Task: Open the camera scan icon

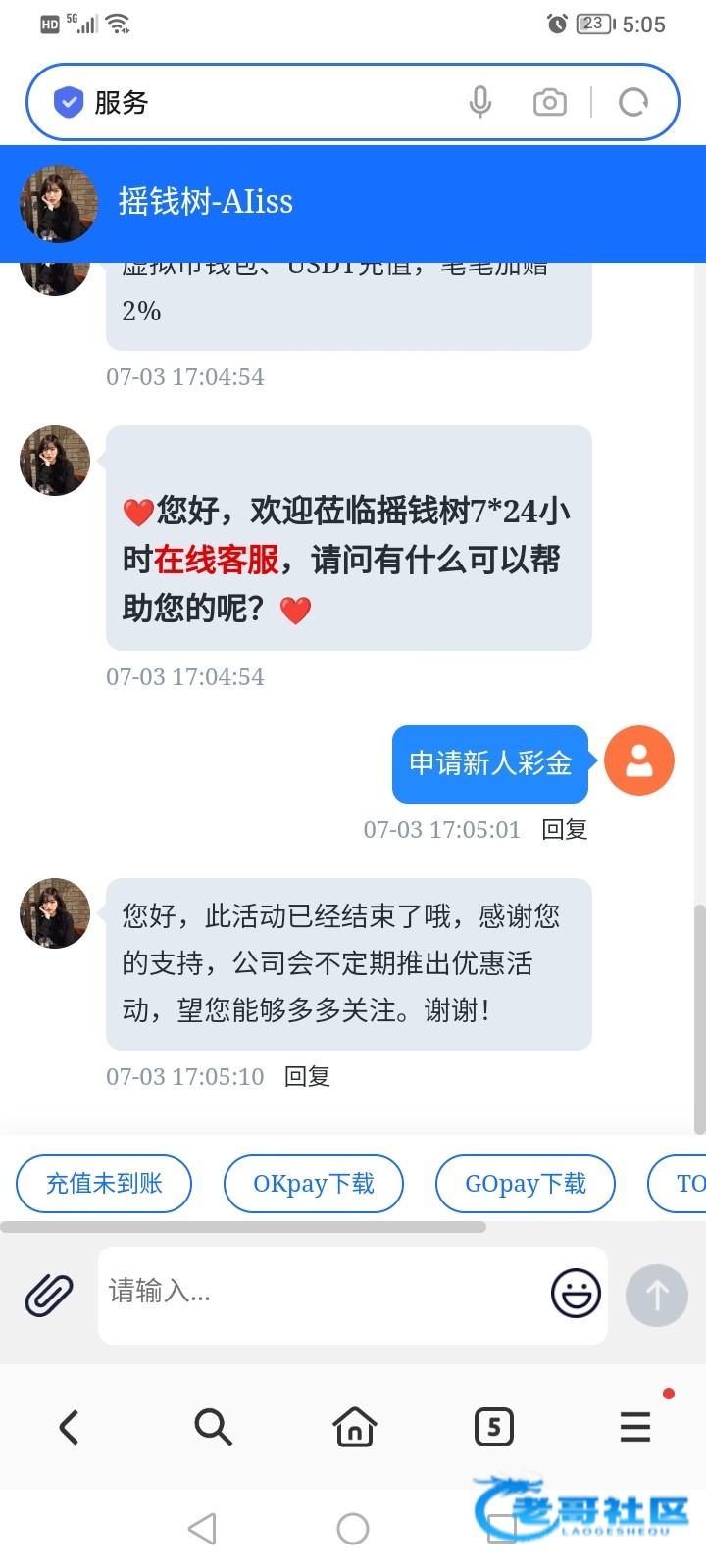Action: pos(549,102)
